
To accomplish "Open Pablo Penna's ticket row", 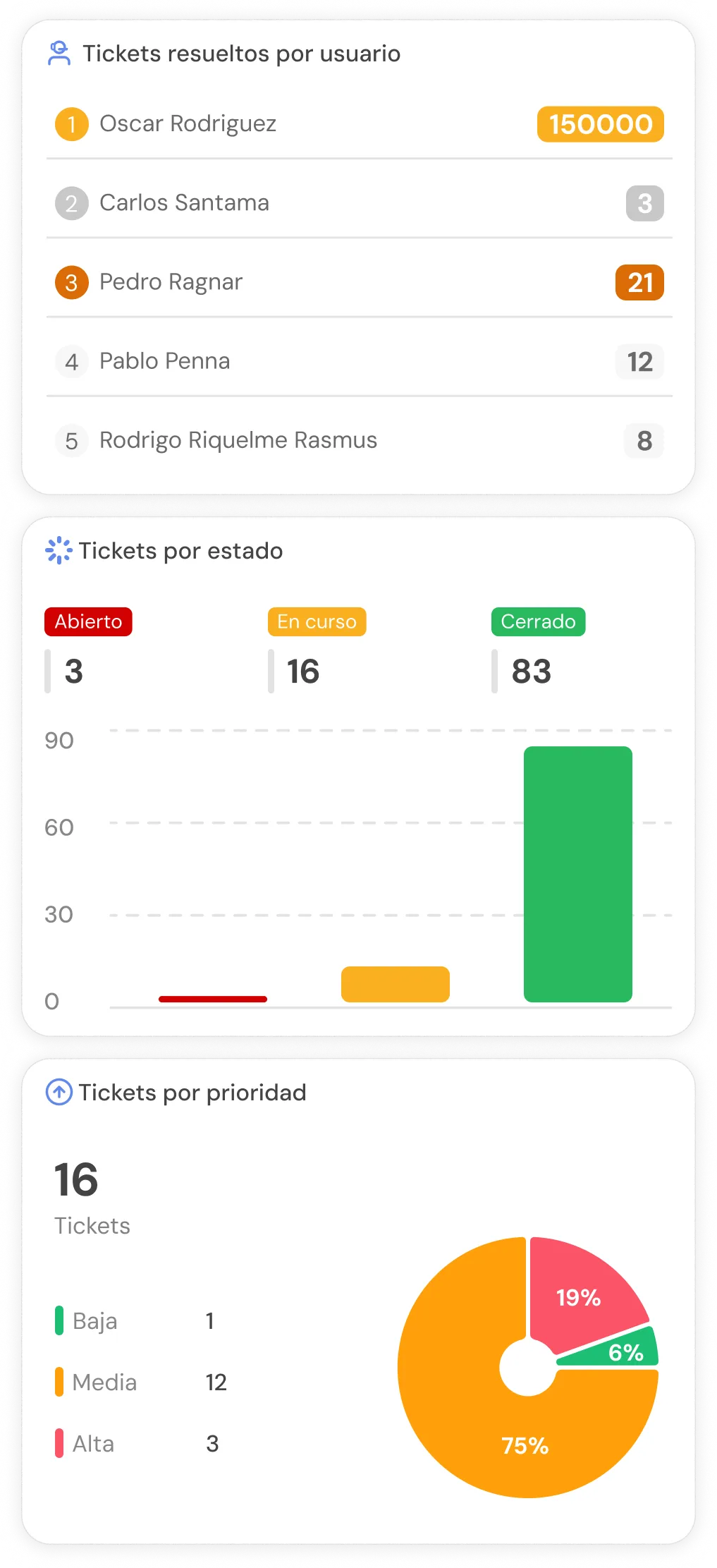I will point(359,361).
